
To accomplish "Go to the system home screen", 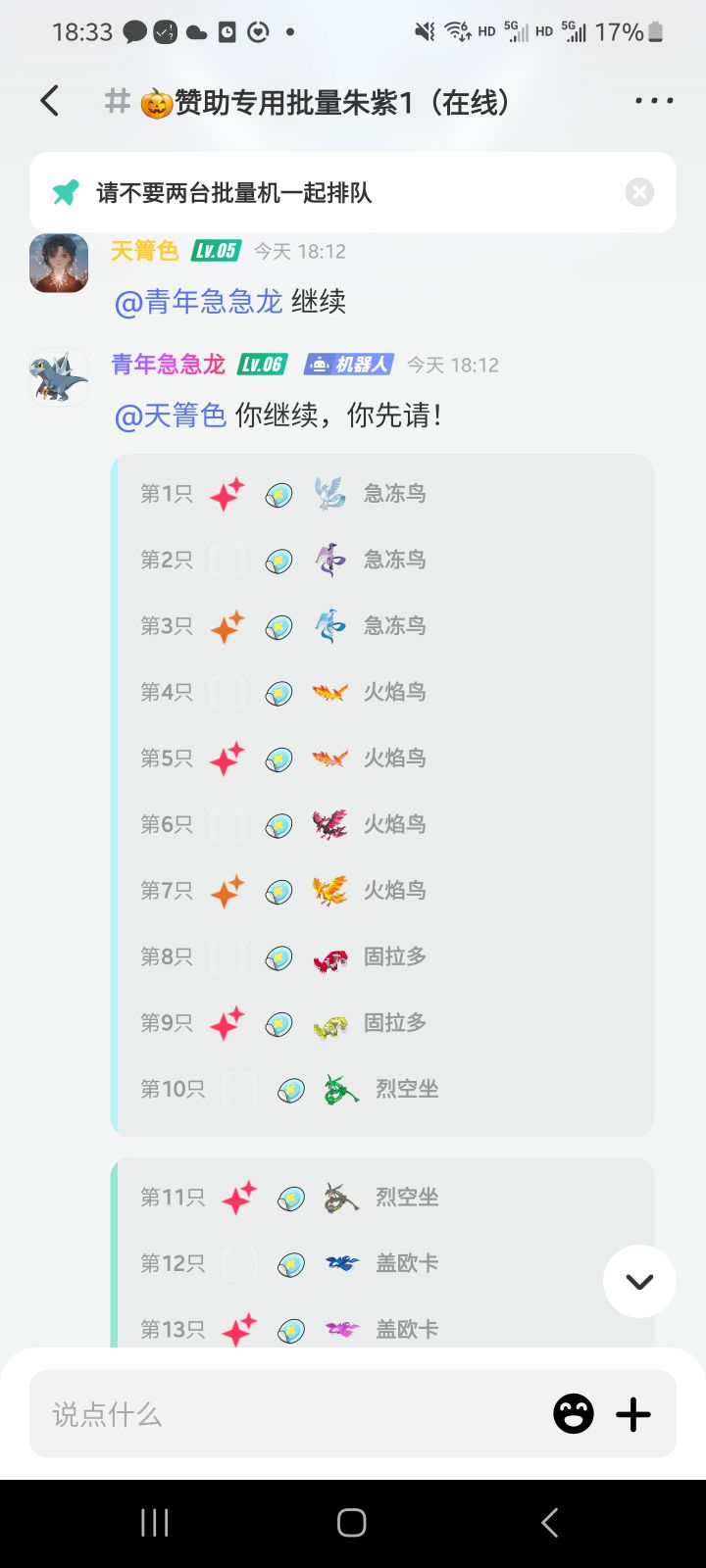I will click(x=352, y=1522).
